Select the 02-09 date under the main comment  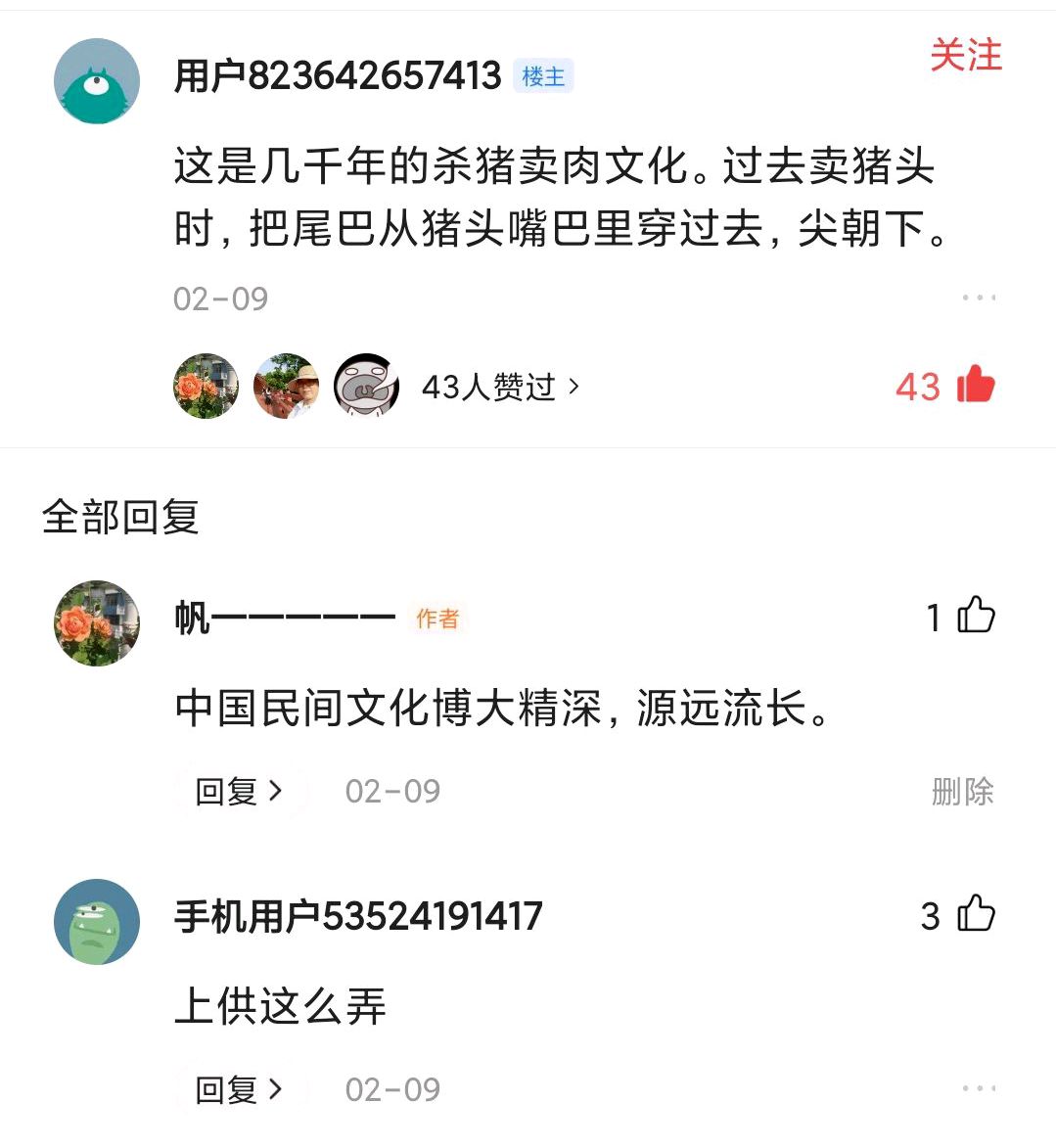220,298
